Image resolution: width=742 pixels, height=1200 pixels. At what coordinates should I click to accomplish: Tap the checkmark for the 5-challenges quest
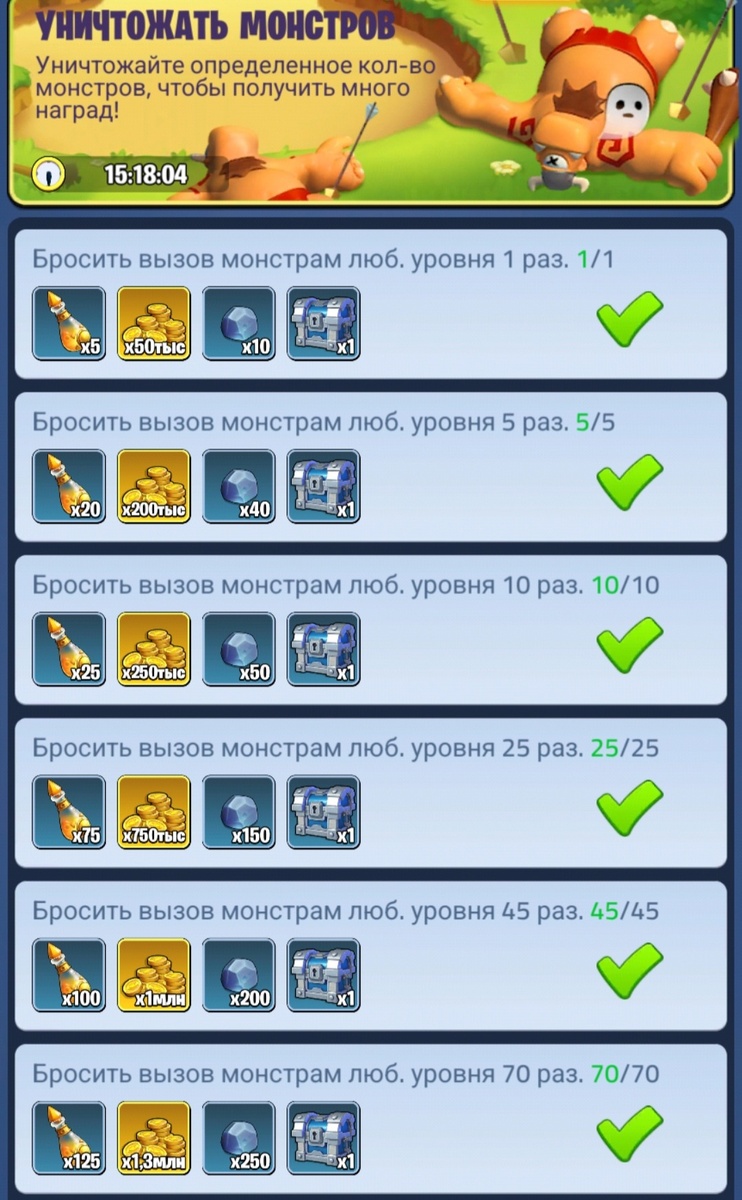click(628, 480)
